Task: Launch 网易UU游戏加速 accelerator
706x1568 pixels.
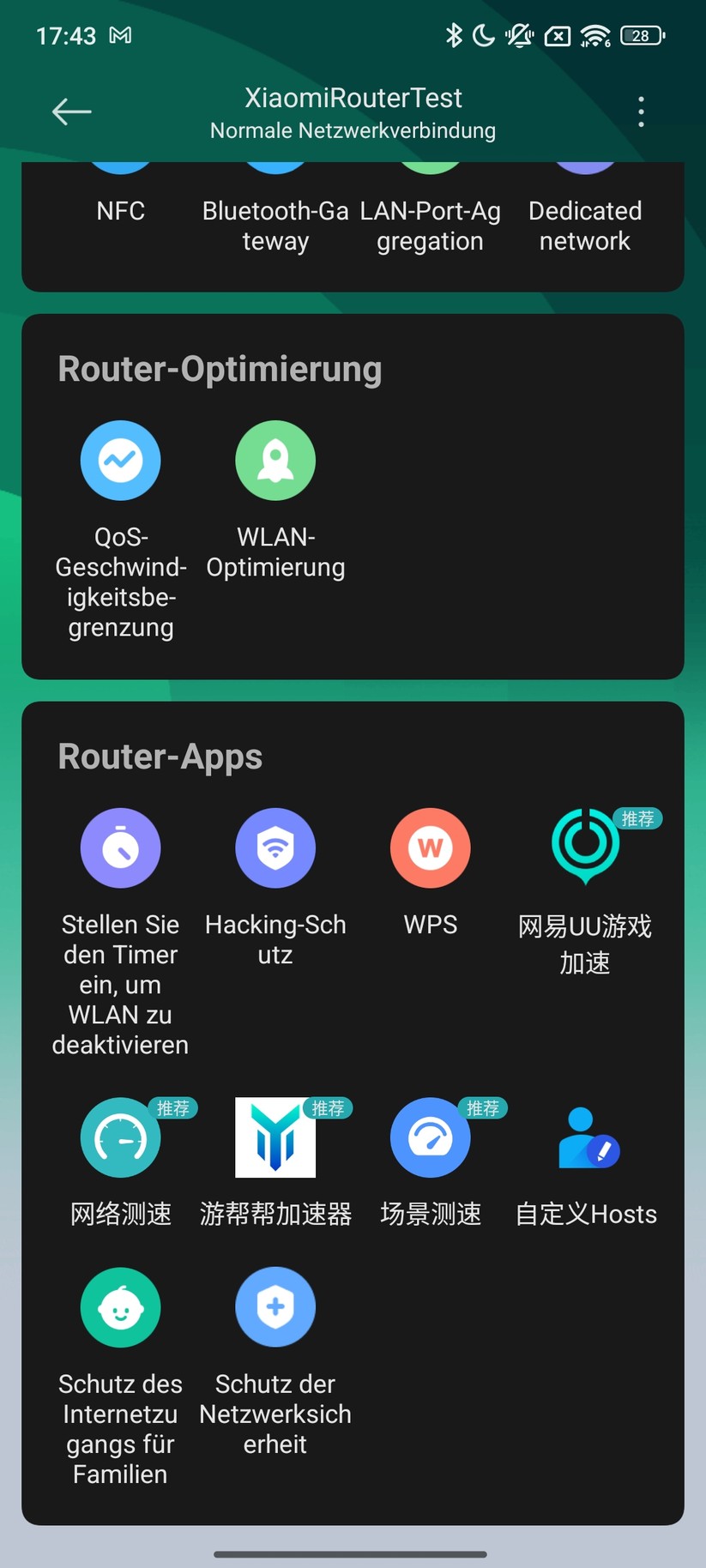Action: 584,847
